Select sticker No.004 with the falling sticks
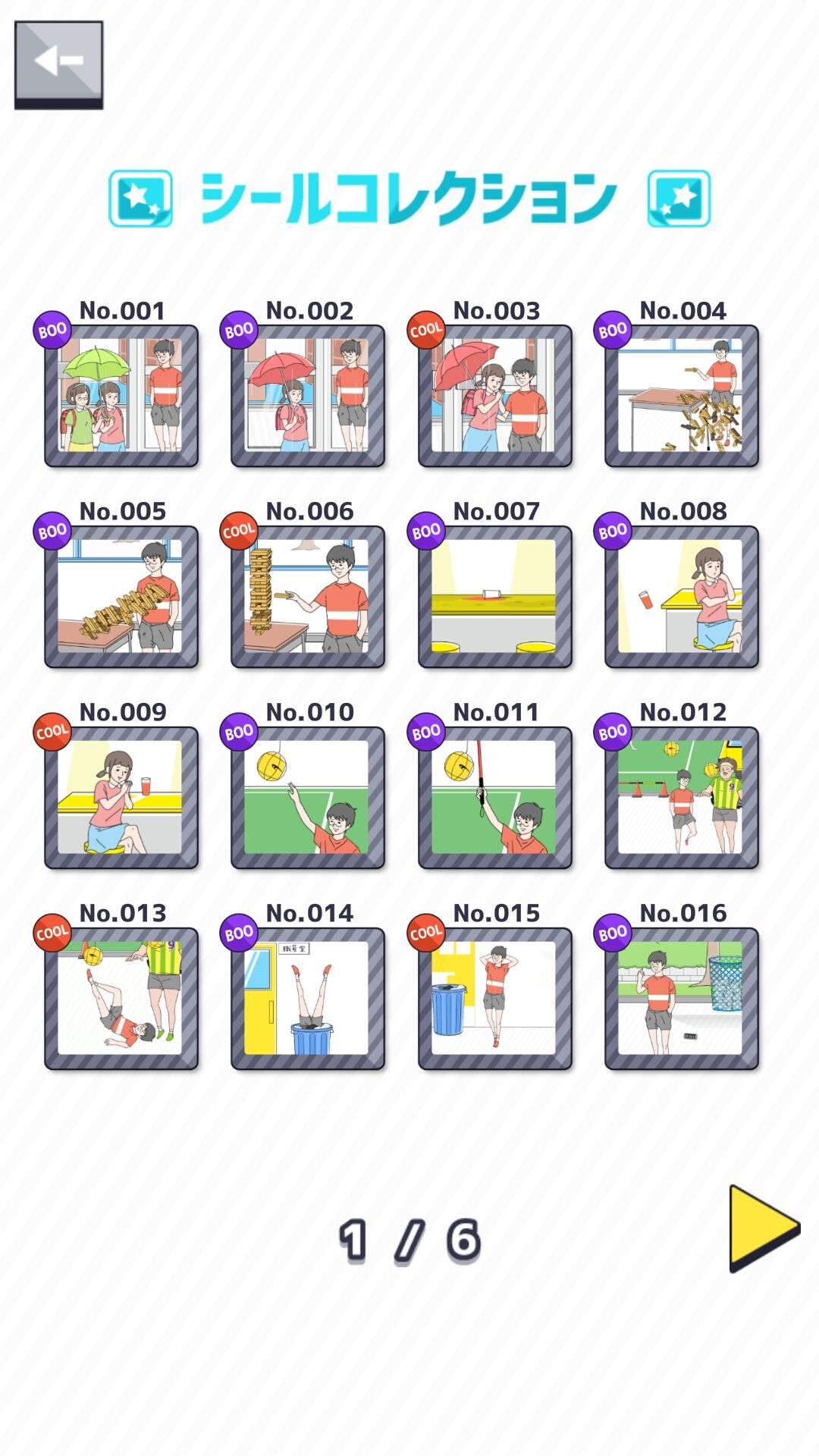Image resolution: width=819 pixels, height=1456 pixels. click(x=682, y=394)
